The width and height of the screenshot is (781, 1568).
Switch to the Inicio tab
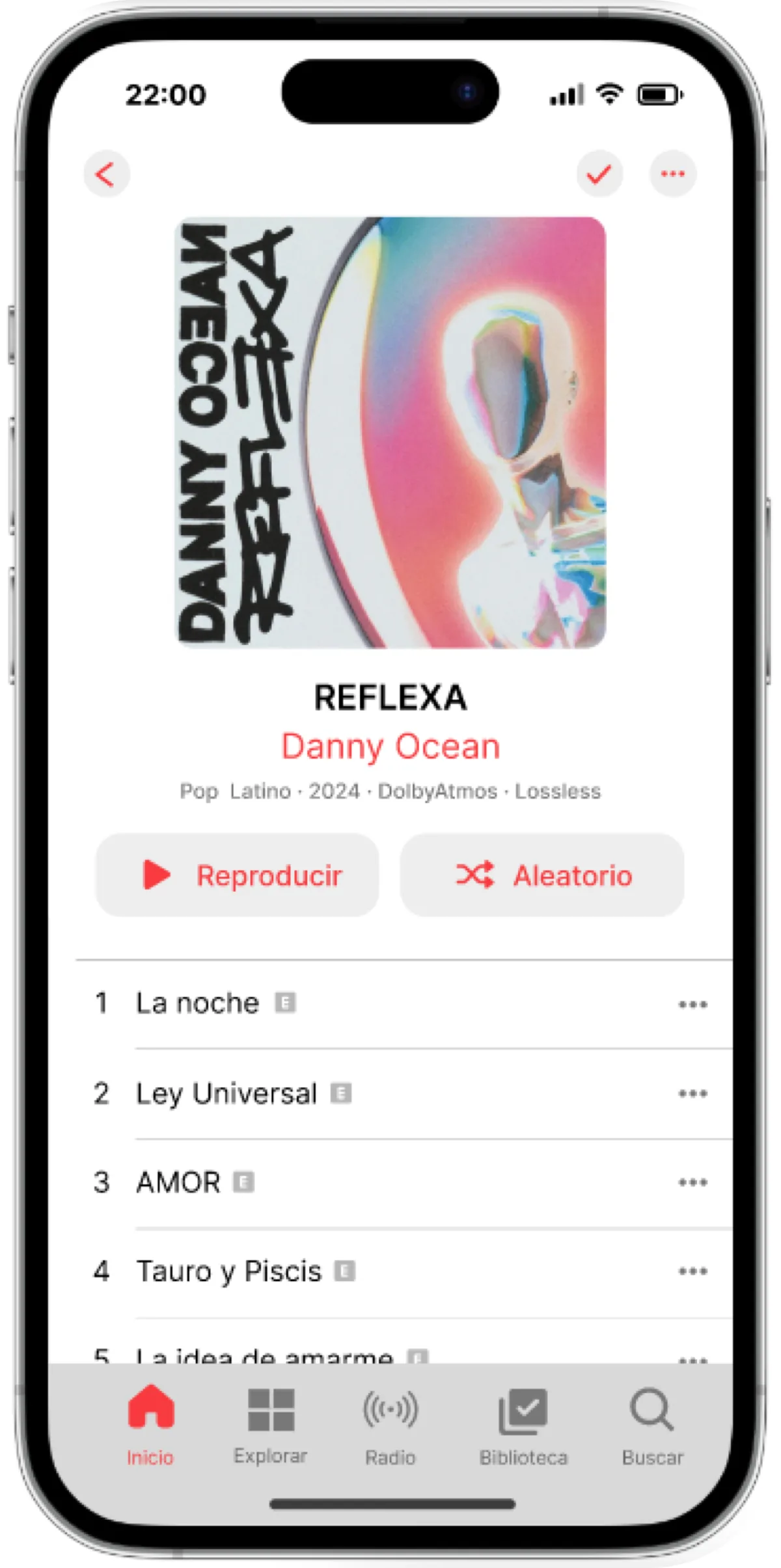[150, 1425]
